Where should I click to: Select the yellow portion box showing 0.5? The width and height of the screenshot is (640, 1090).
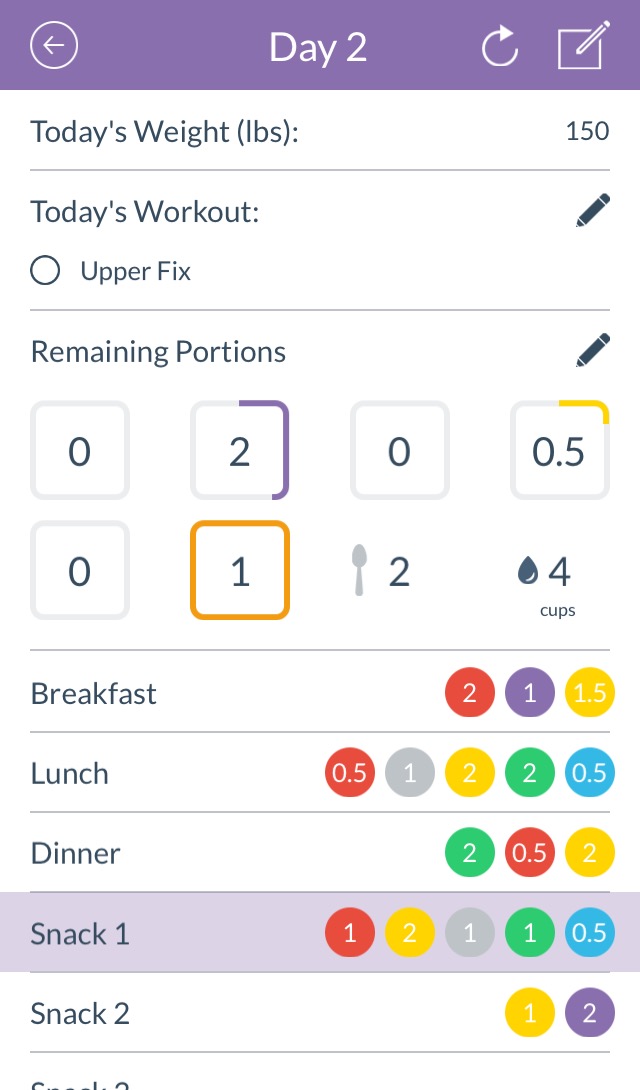click(559, 450)
